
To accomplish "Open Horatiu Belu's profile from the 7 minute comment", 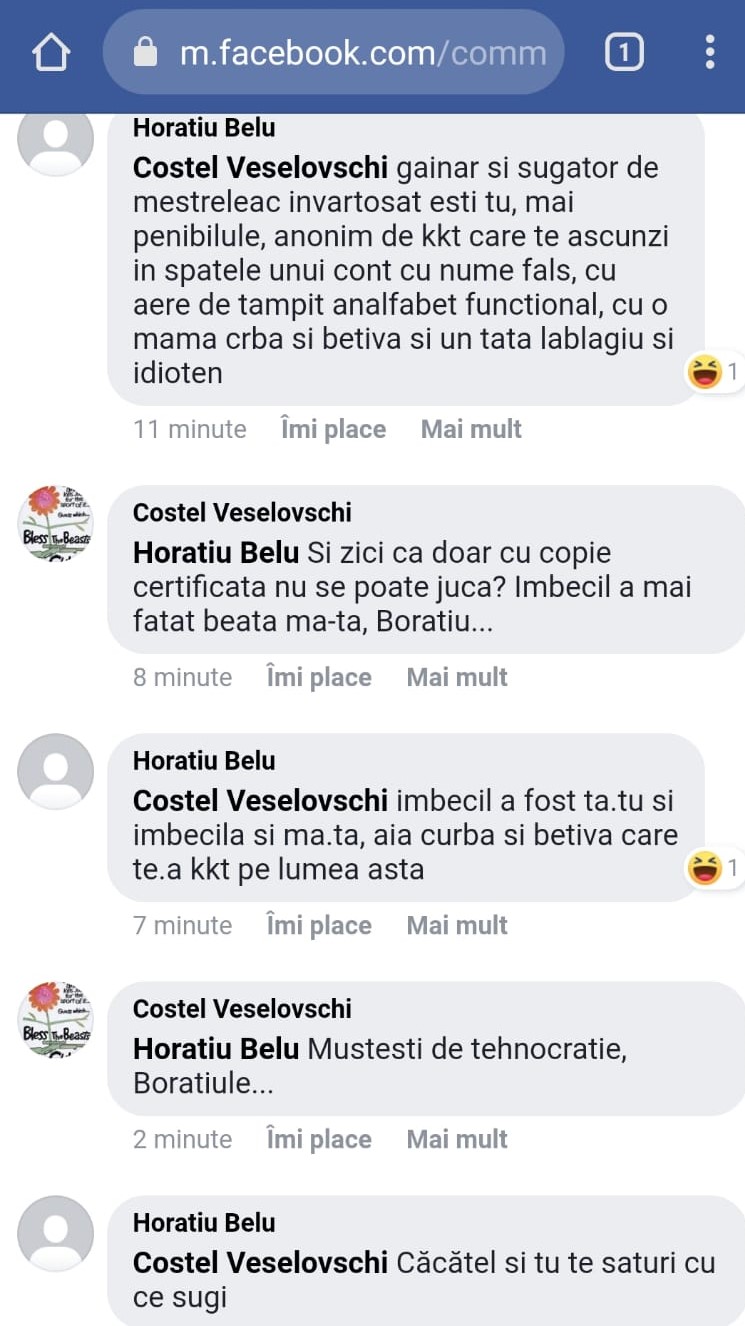I will 204,761.
